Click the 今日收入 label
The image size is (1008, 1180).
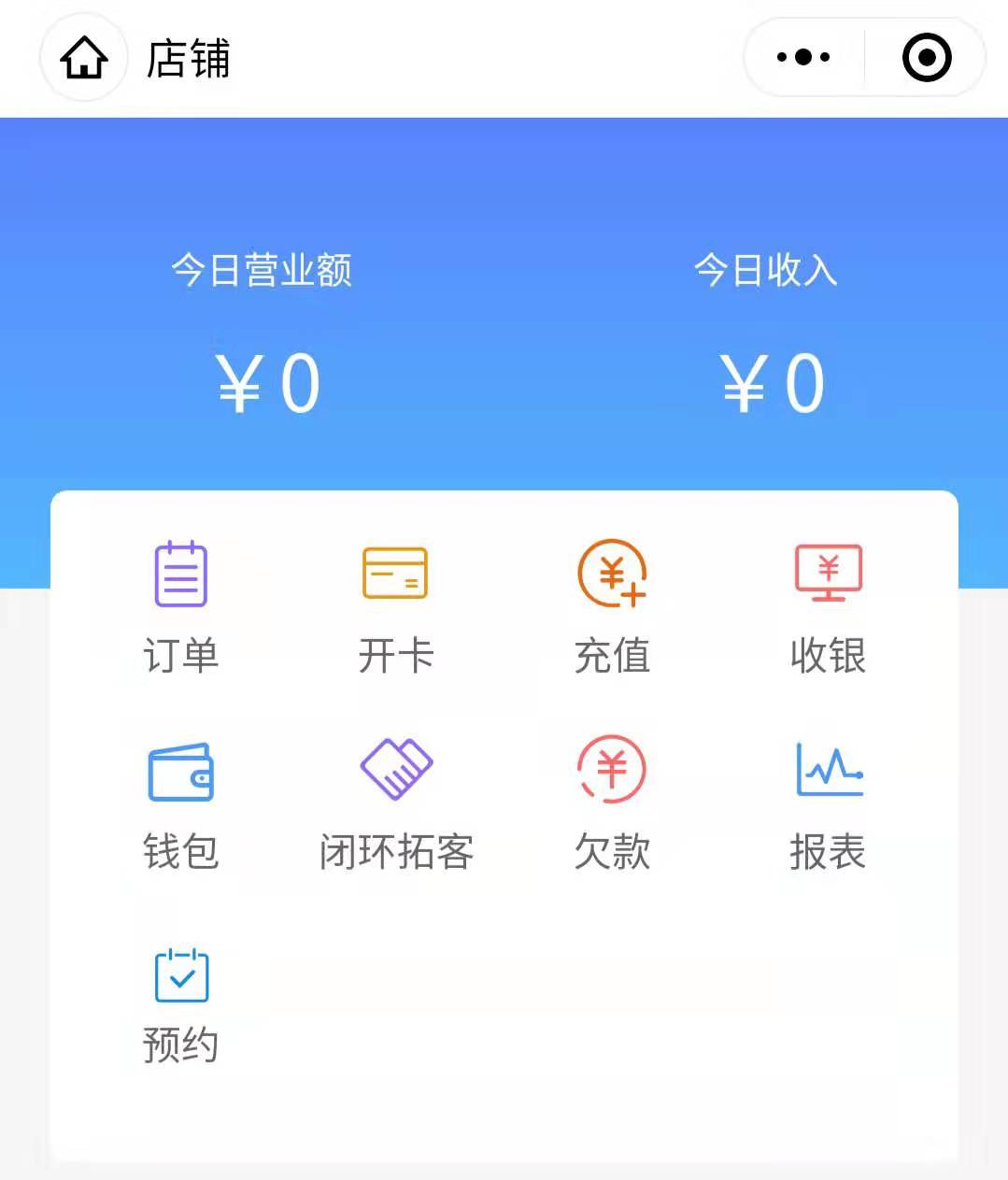[x=766, y=270]
